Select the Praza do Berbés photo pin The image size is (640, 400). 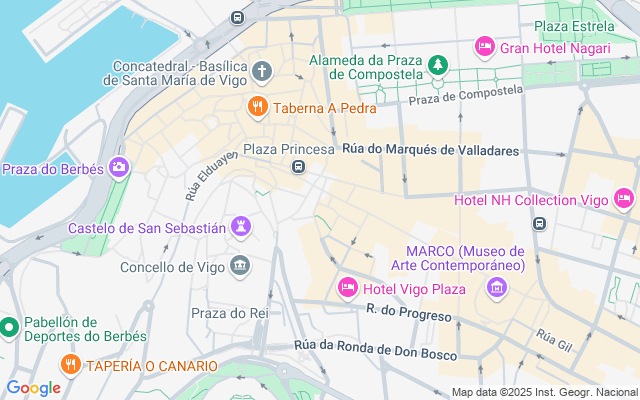click(x=120, y=167)
